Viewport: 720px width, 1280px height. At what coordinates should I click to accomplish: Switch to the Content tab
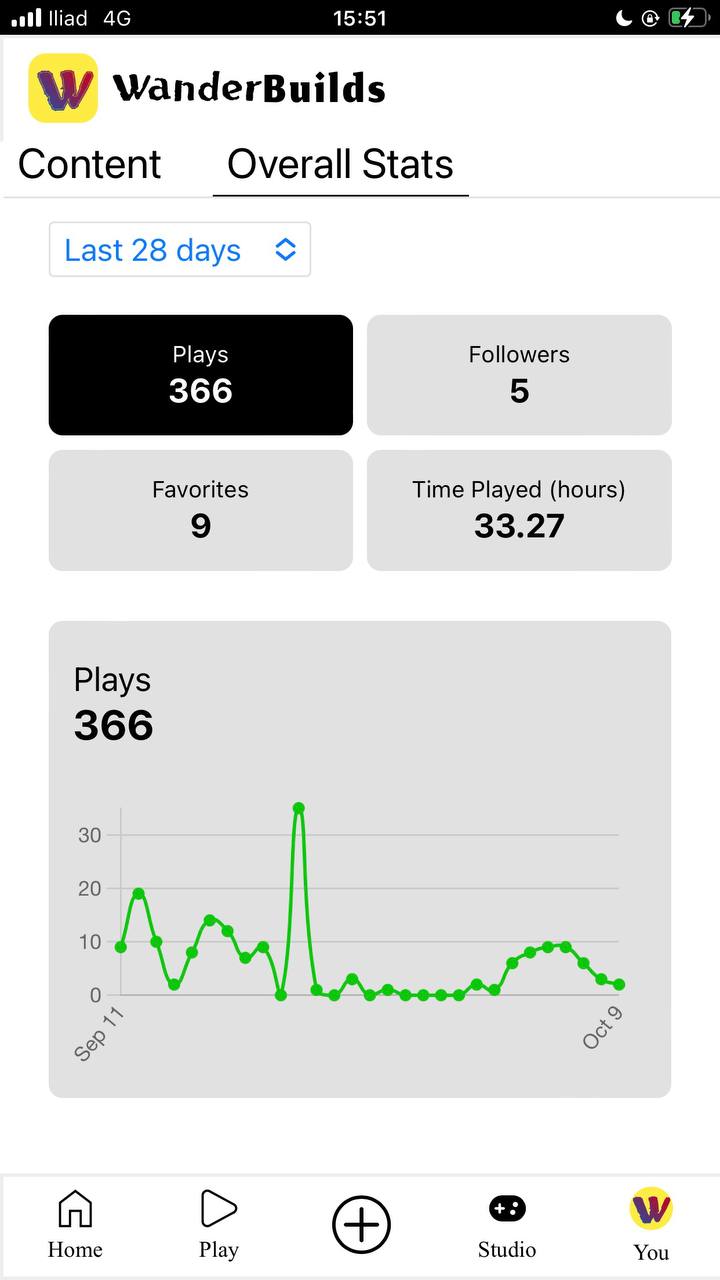89,164
